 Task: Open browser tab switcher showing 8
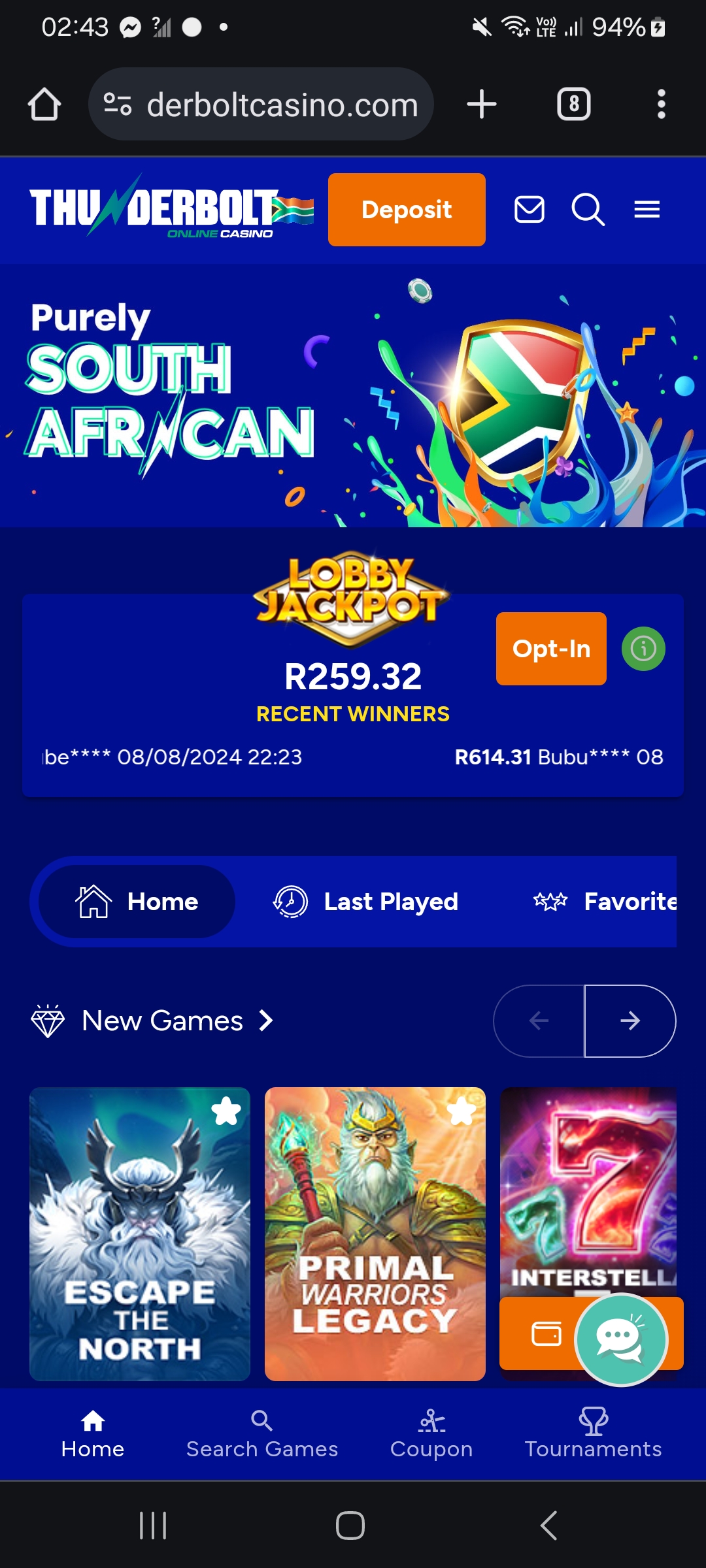573,105
